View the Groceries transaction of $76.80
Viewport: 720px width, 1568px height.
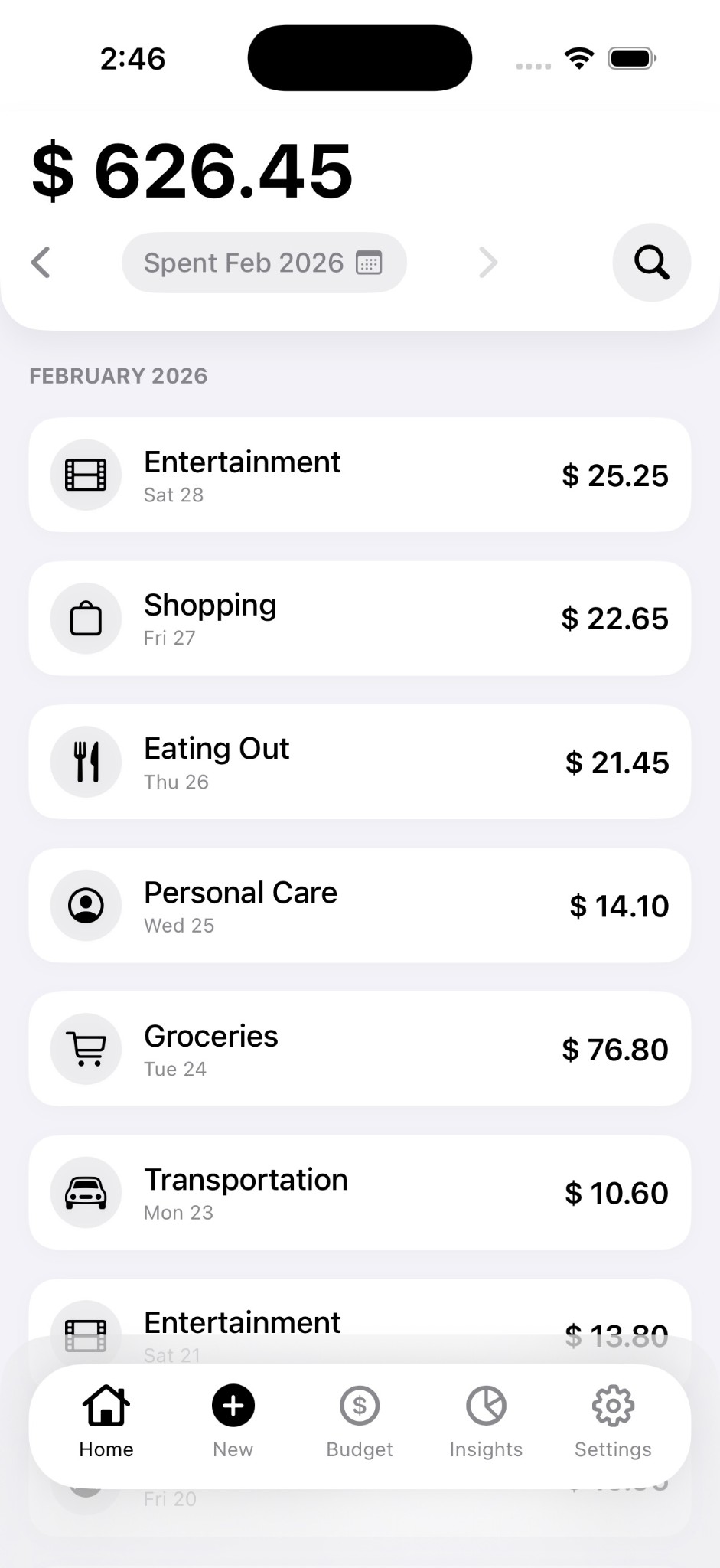pyautogui.click(x=360, y=1049)
